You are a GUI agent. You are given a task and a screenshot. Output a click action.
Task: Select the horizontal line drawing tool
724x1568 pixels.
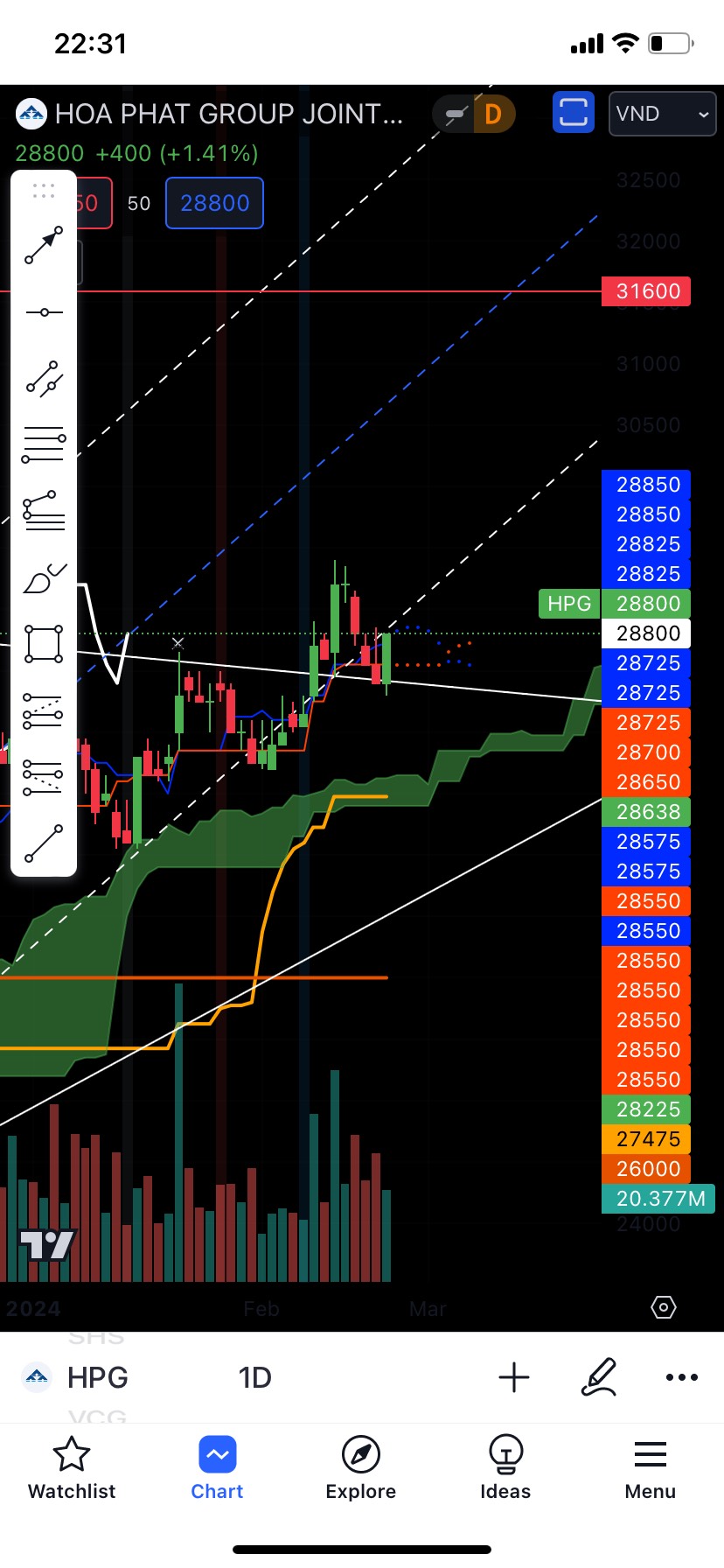click(44, 312)
